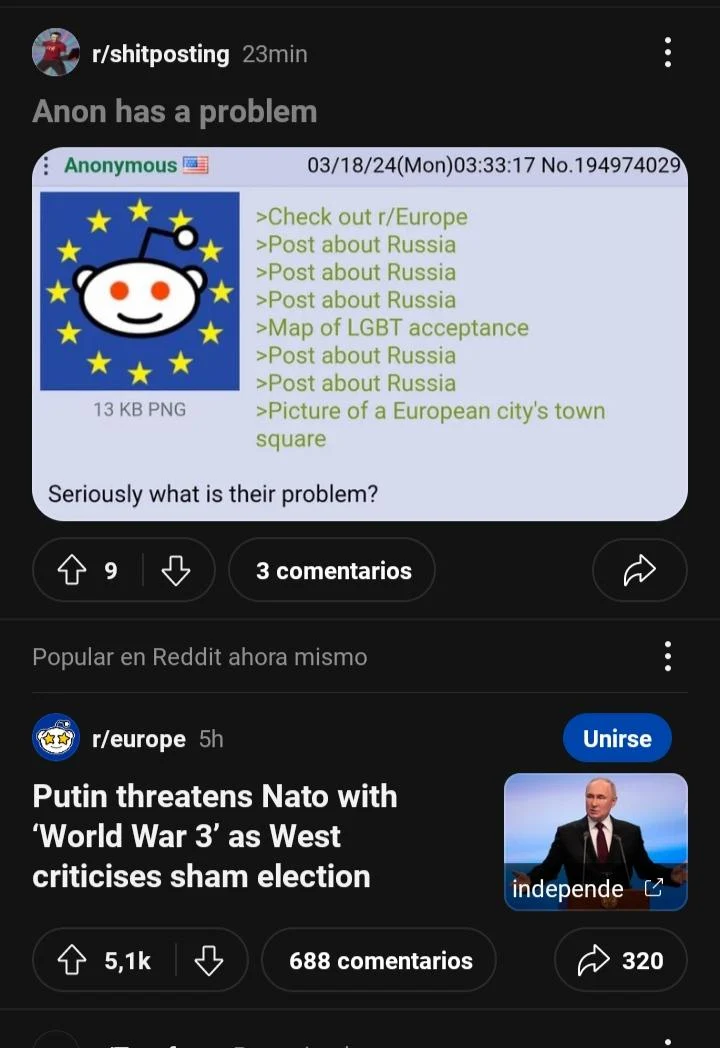
Task: Open the r/shitposting community link
Action: (x=160, y=54)
